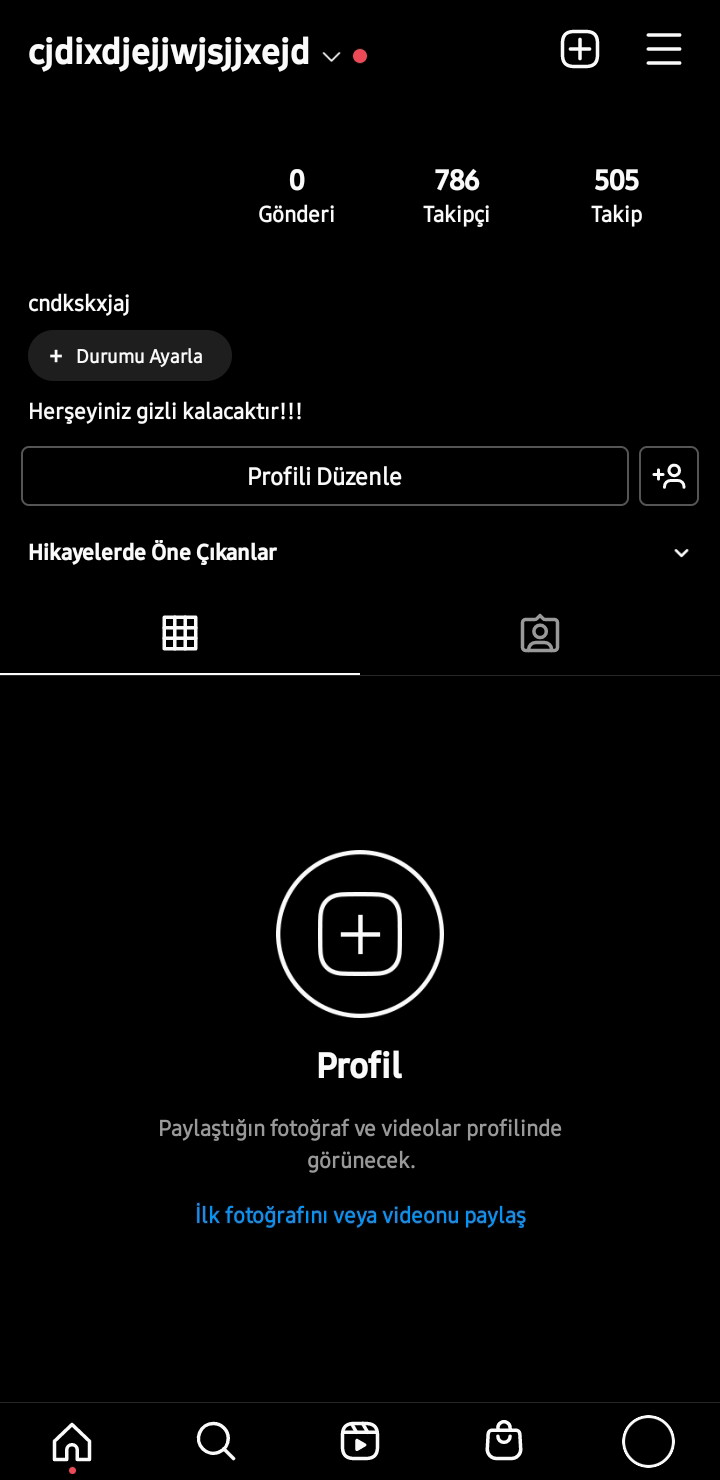Viewport: 720px width, 1480px height.
Task: Open the account switcher next to cjdixdjejjwjsjjxejd
Action: [332, 56]
